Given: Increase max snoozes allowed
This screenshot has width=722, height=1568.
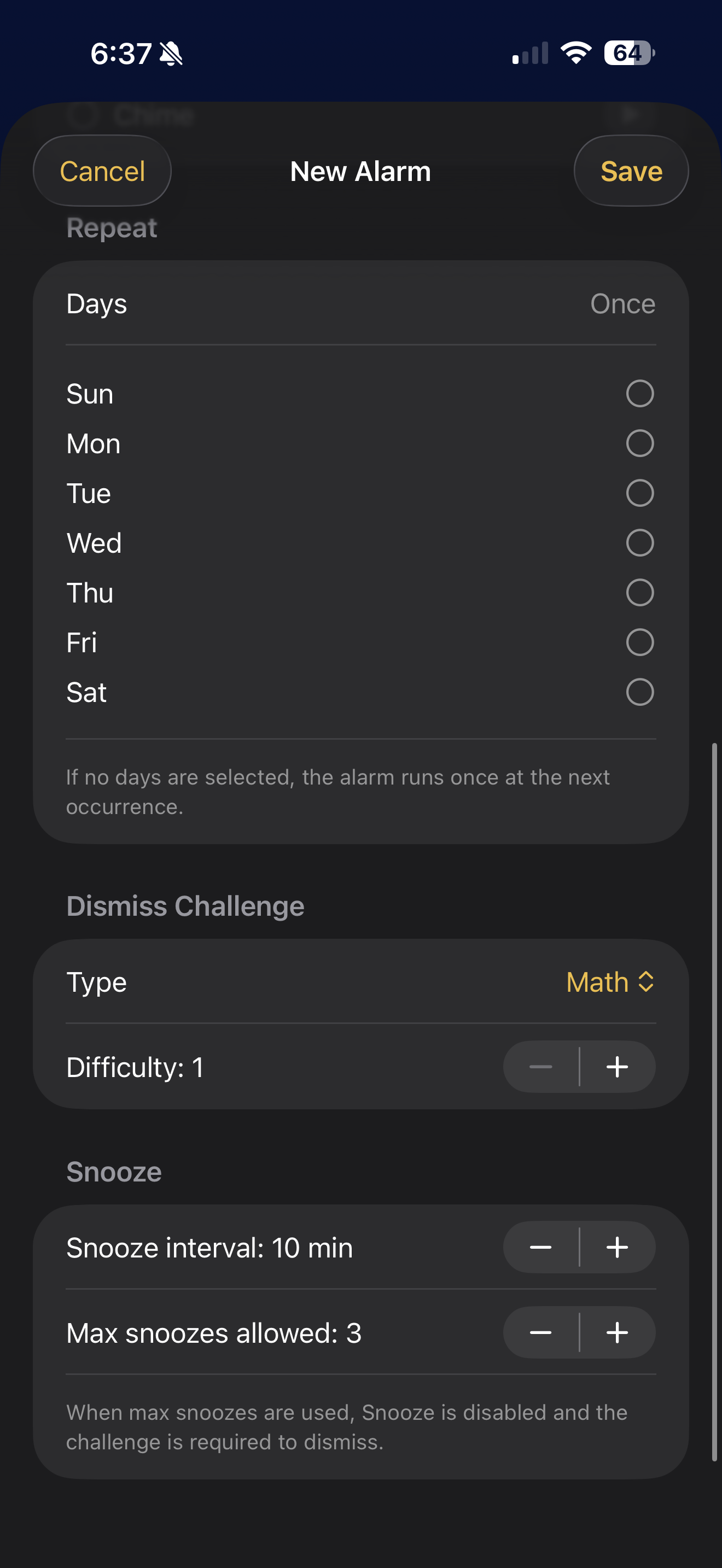Looking at the screenshot, I should [616, 1332].
